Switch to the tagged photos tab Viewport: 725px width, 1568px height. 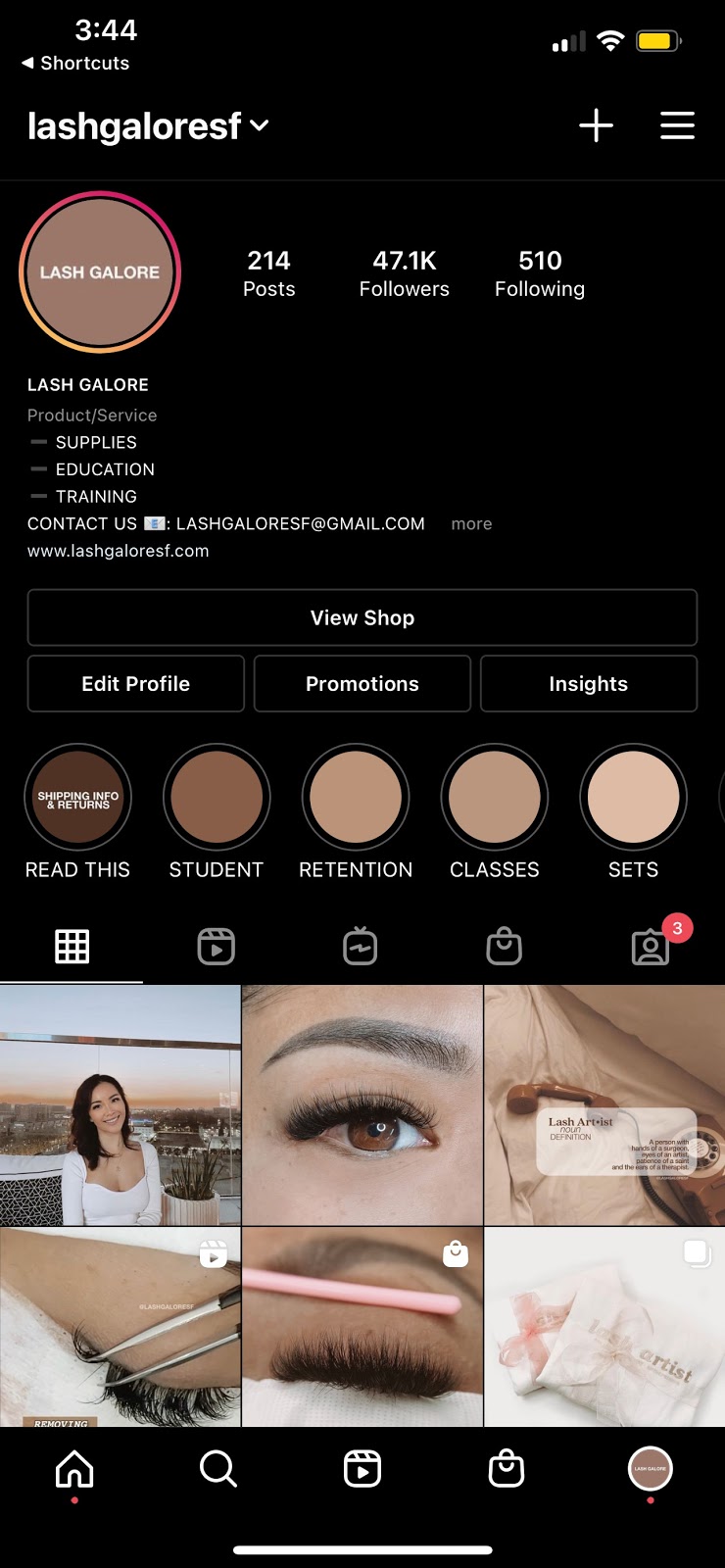(x=651, y=947)
